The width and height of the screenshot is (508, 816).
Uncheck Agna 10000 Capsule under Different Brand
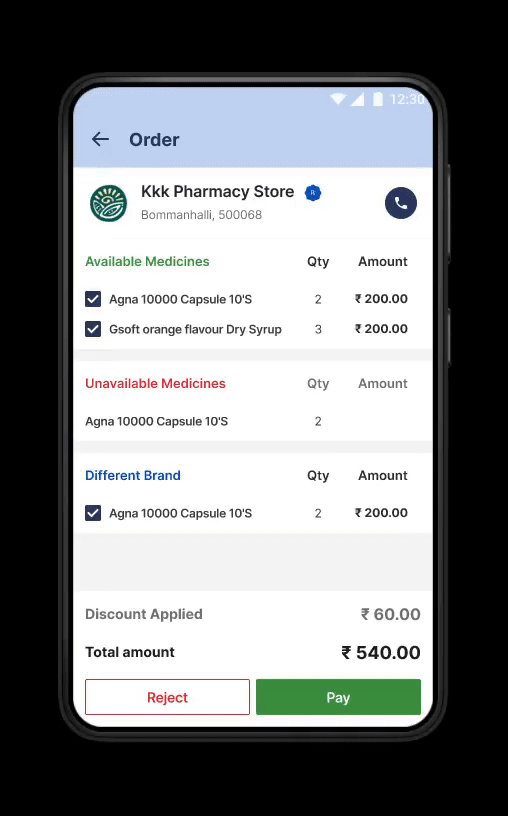93,513
